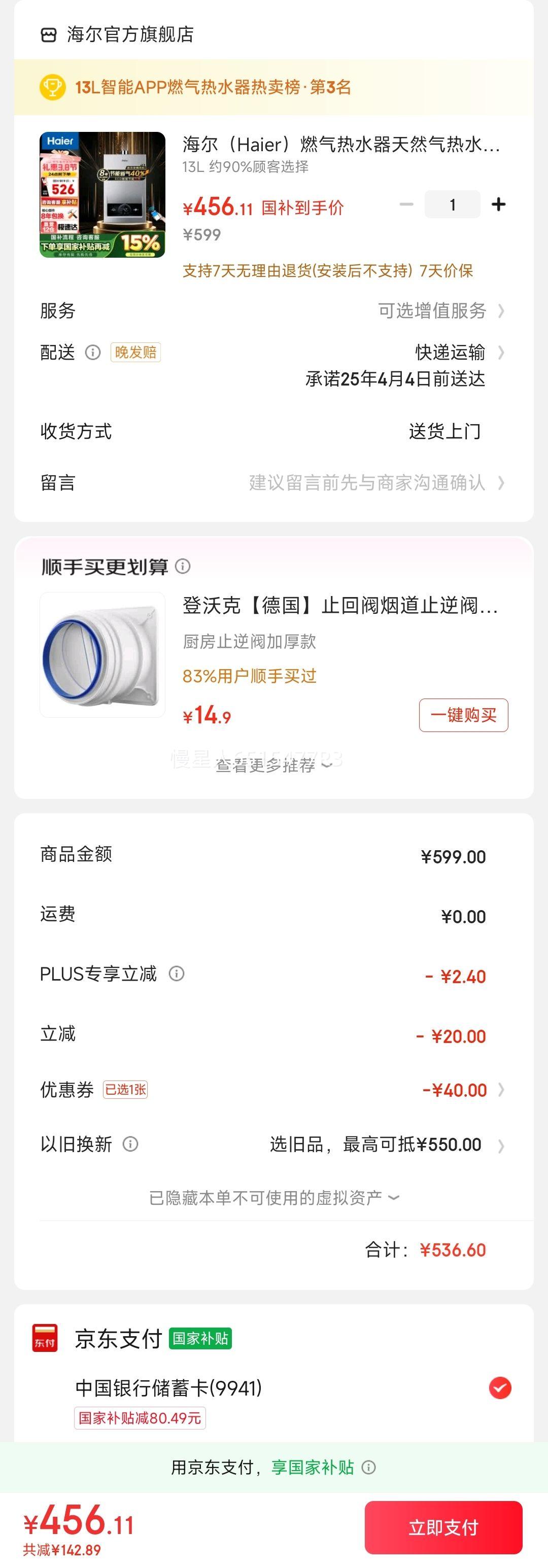This screenshot has width=548, height=1568.
Task: Open the 可选增值服务 service options
Action: (x=432, y=310)
